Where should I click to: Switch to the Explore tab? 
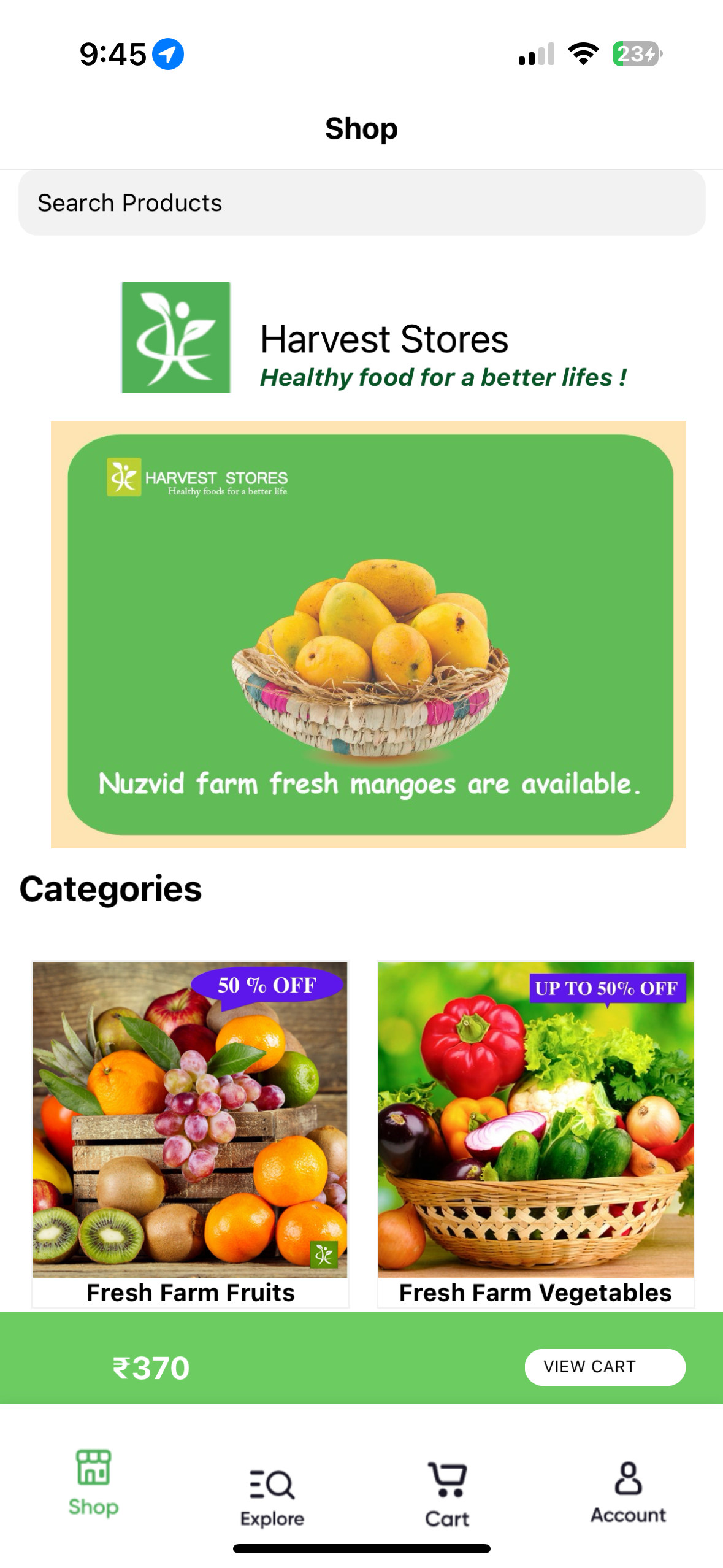(x=272, y=1496)
